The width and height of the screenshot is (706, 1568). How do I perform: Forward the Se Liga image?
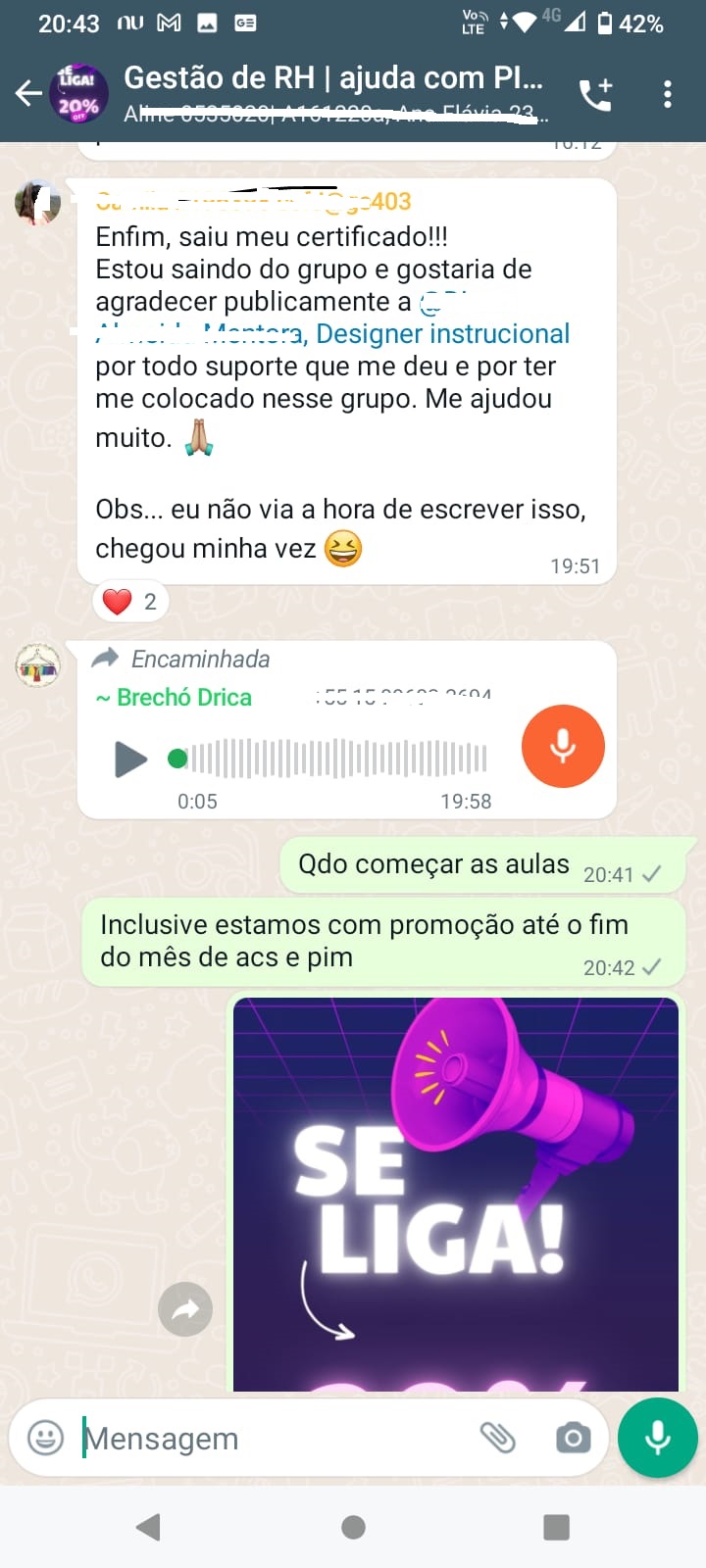185,1309
